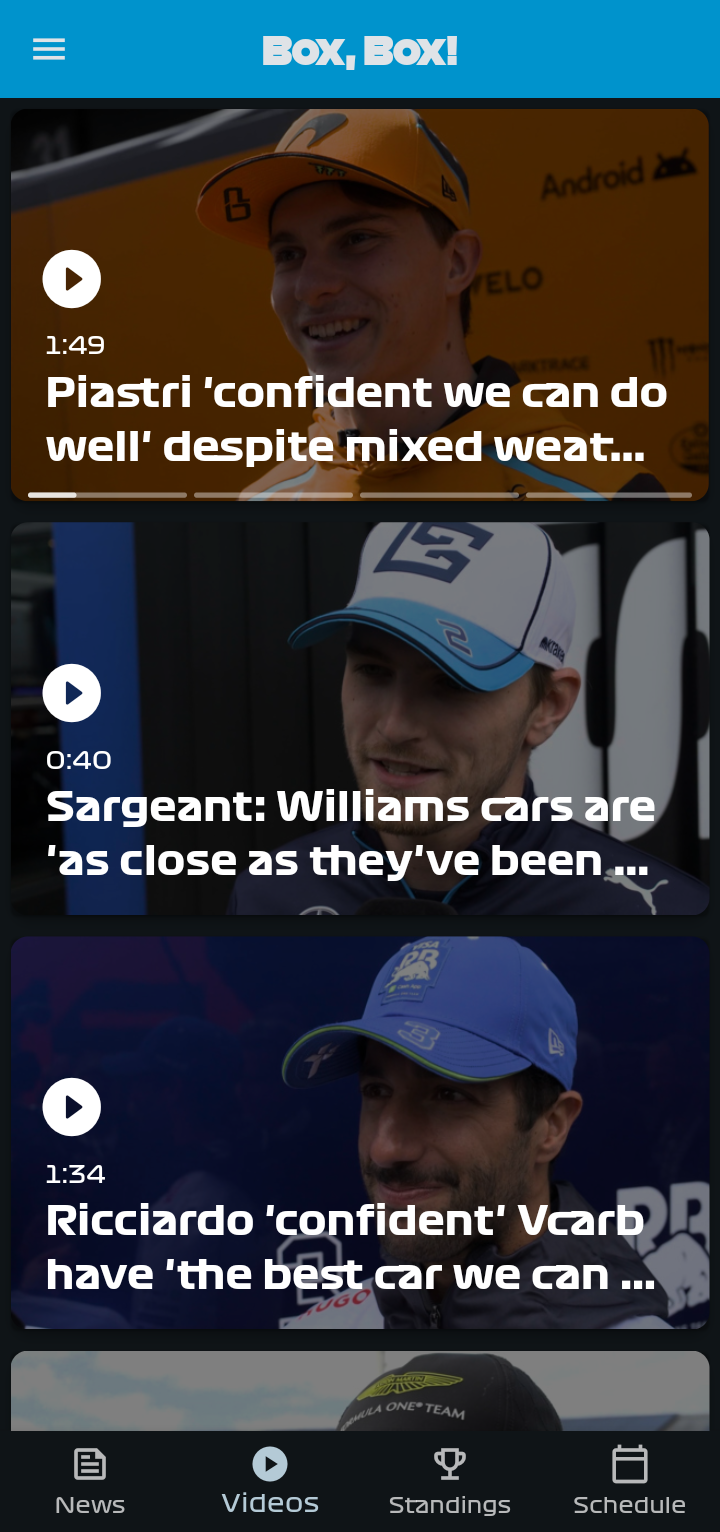Image resolution: width=720 pixels, height=1532 pixels.
Task: Play the Sargeant Williams cars video
Action: [x=72, y=693]
